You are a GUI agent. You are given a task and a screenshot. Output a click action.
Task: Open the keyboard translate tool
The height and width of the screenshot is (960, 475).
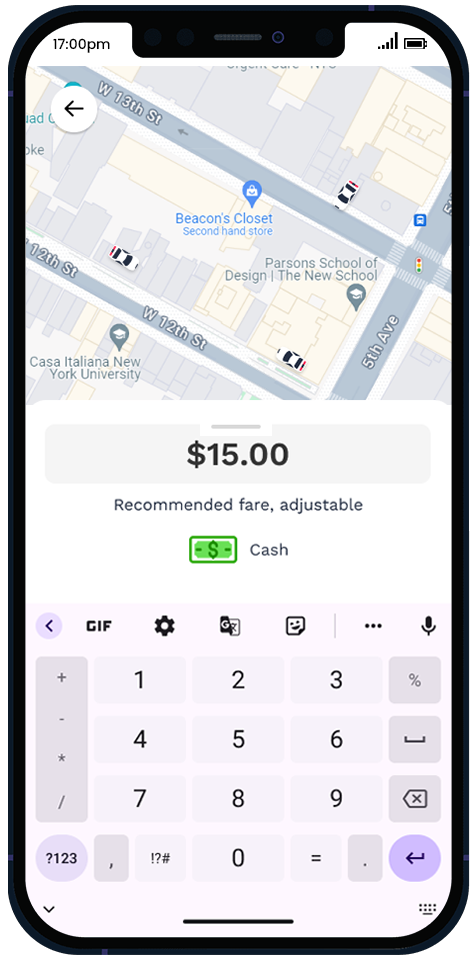[x=230, y=626]
